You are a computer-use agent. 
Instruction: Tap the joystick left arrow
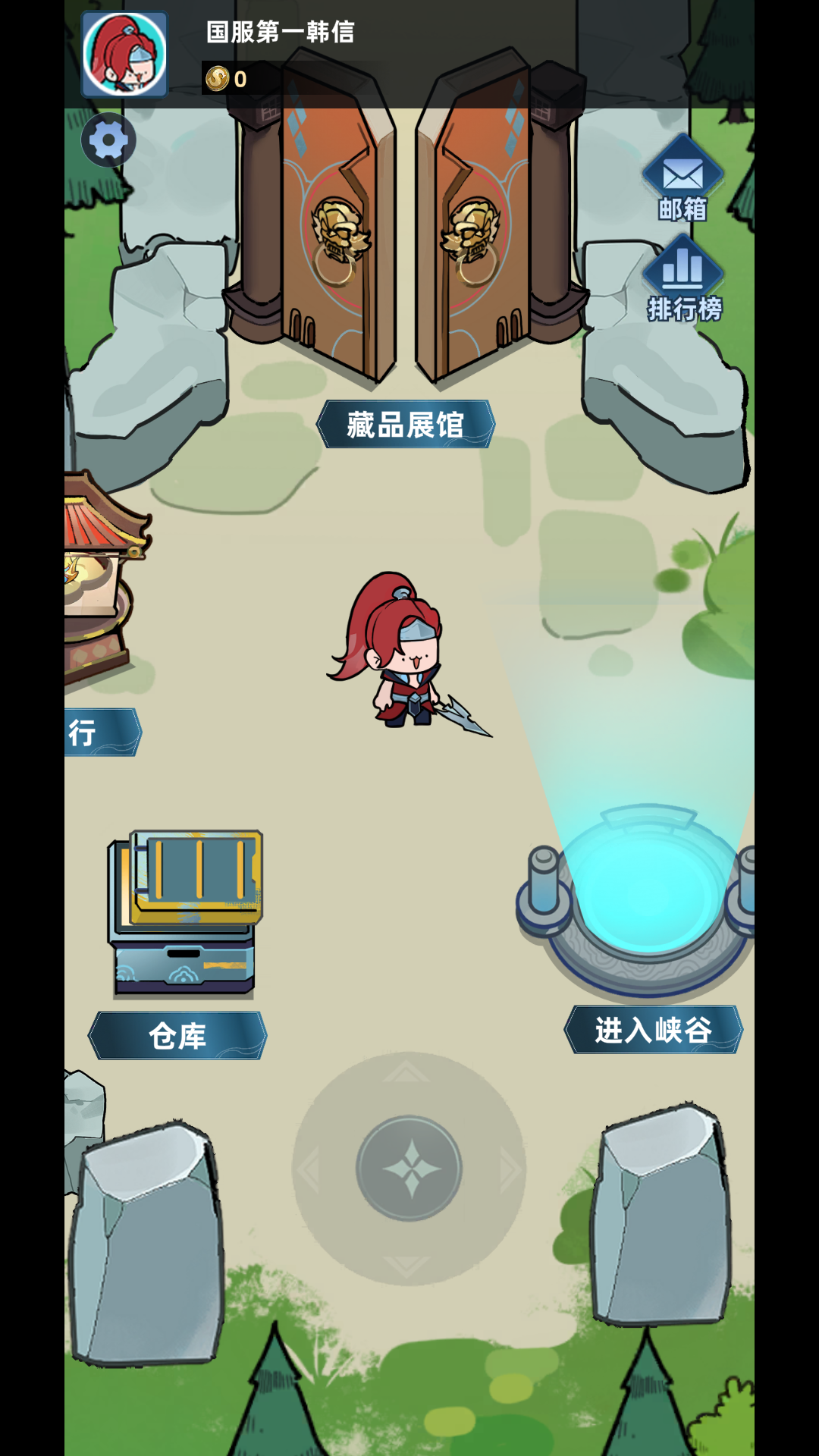[x=309, y=1170]
